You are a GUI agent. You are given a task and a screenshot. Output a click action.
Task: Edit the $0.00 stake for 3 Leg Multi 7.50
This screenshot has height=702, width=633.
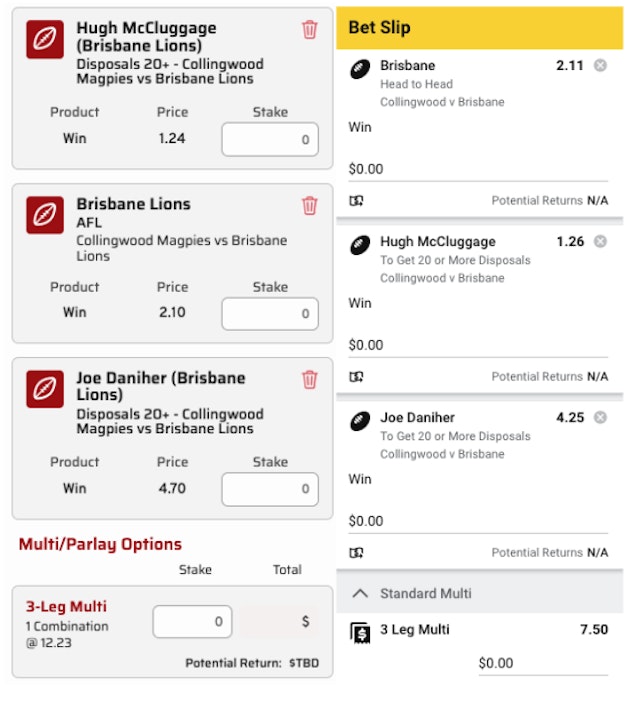(x=540, y=663)
